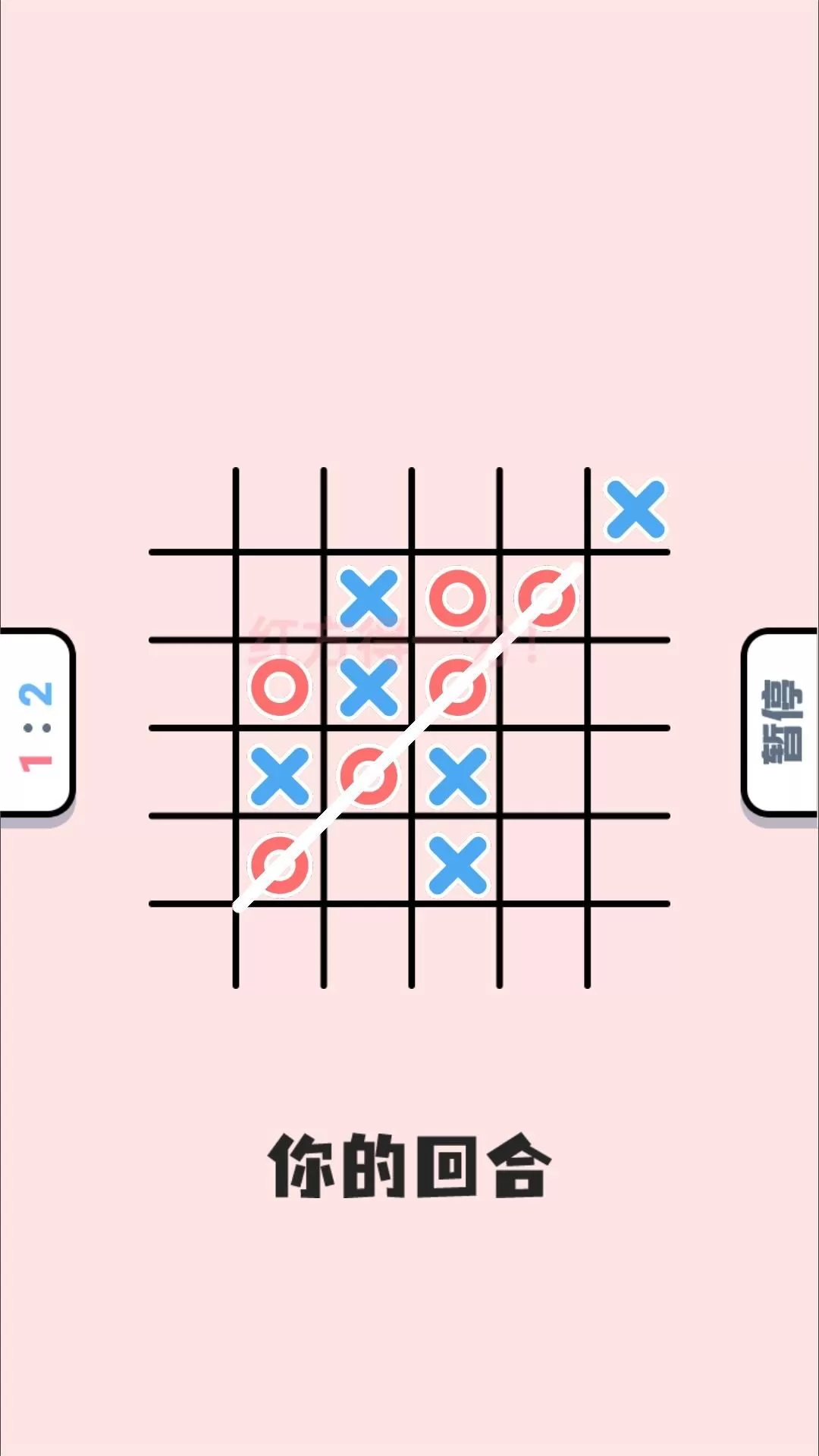The height and width of the screenshot is (1456, 819).
Task: Mark the empty cell directly below the corner X
Action: tap(629, 596)
